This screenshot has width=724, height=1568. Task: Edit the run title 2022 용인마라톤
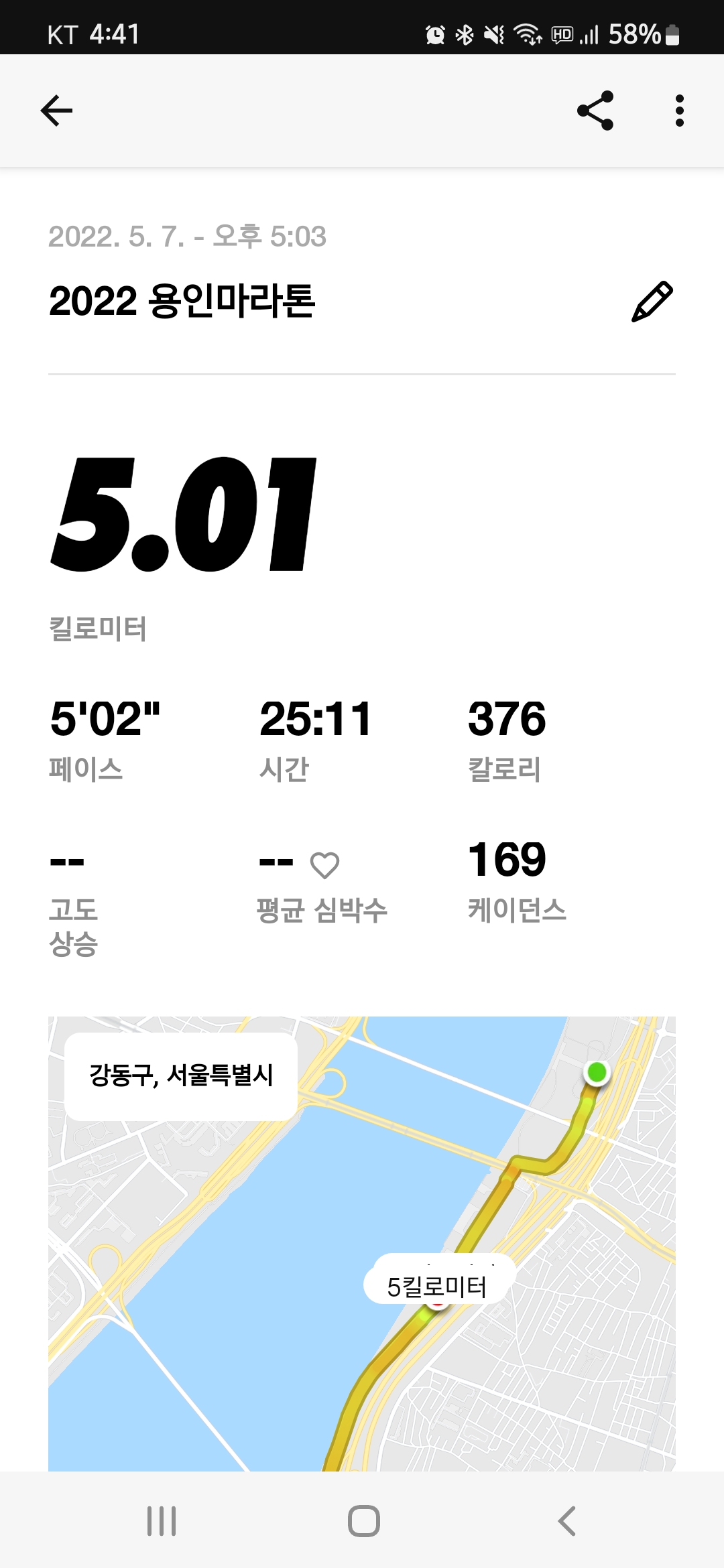[652, 302]
